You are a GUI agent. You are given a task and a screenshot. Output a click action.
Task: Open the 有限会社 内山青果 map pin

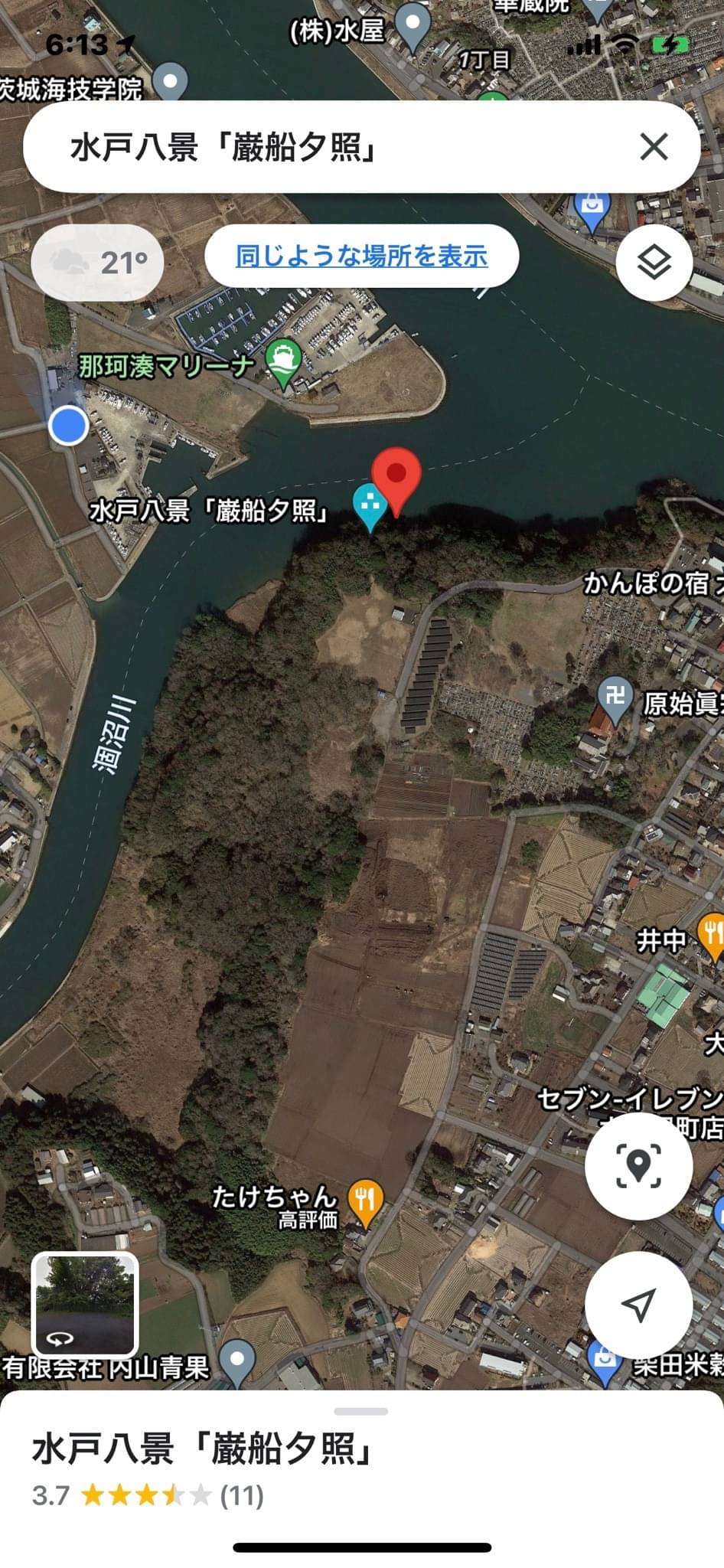point(237,1360)
